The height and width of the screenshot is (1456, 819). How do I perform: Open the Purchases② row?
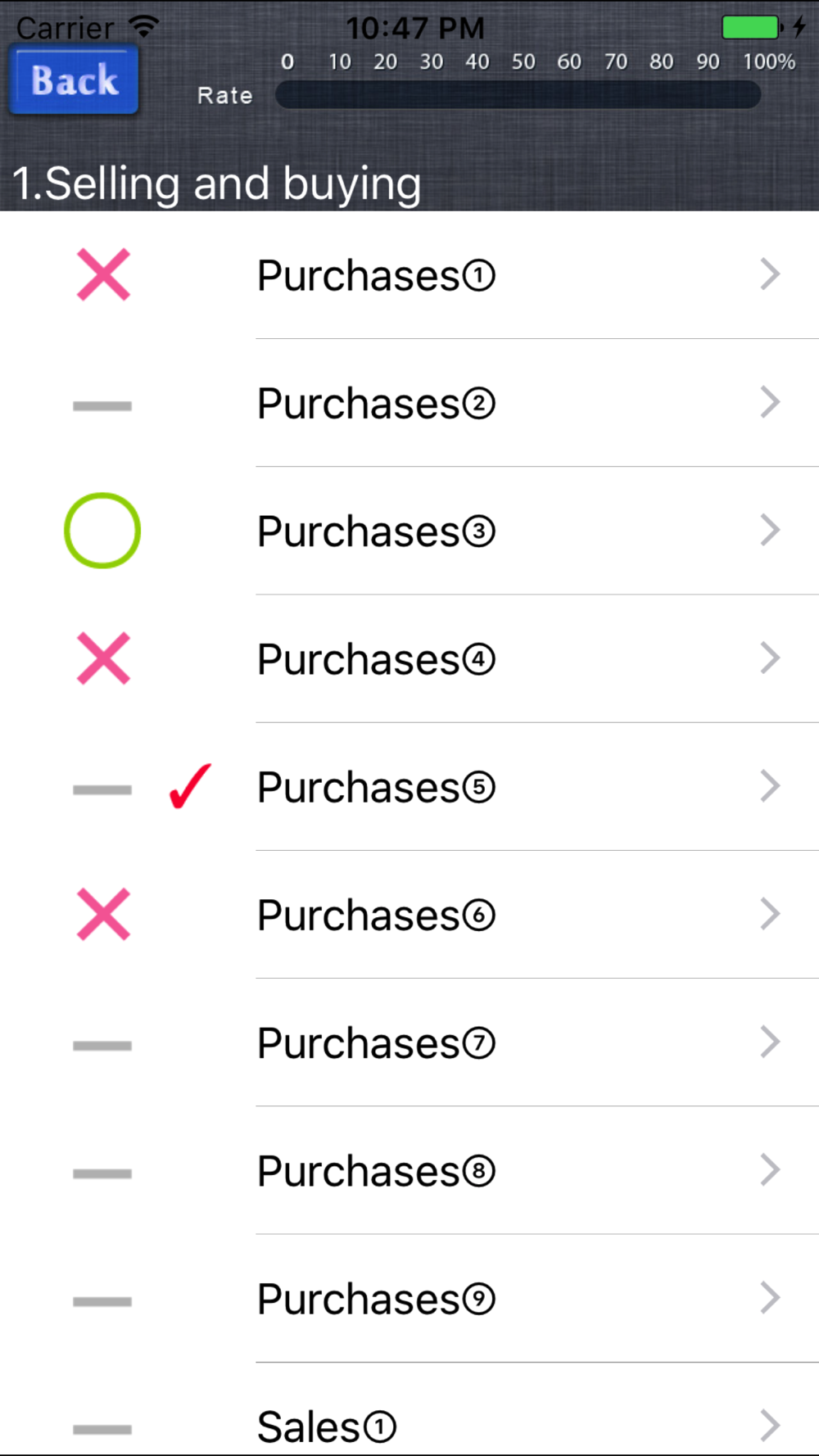409,403
